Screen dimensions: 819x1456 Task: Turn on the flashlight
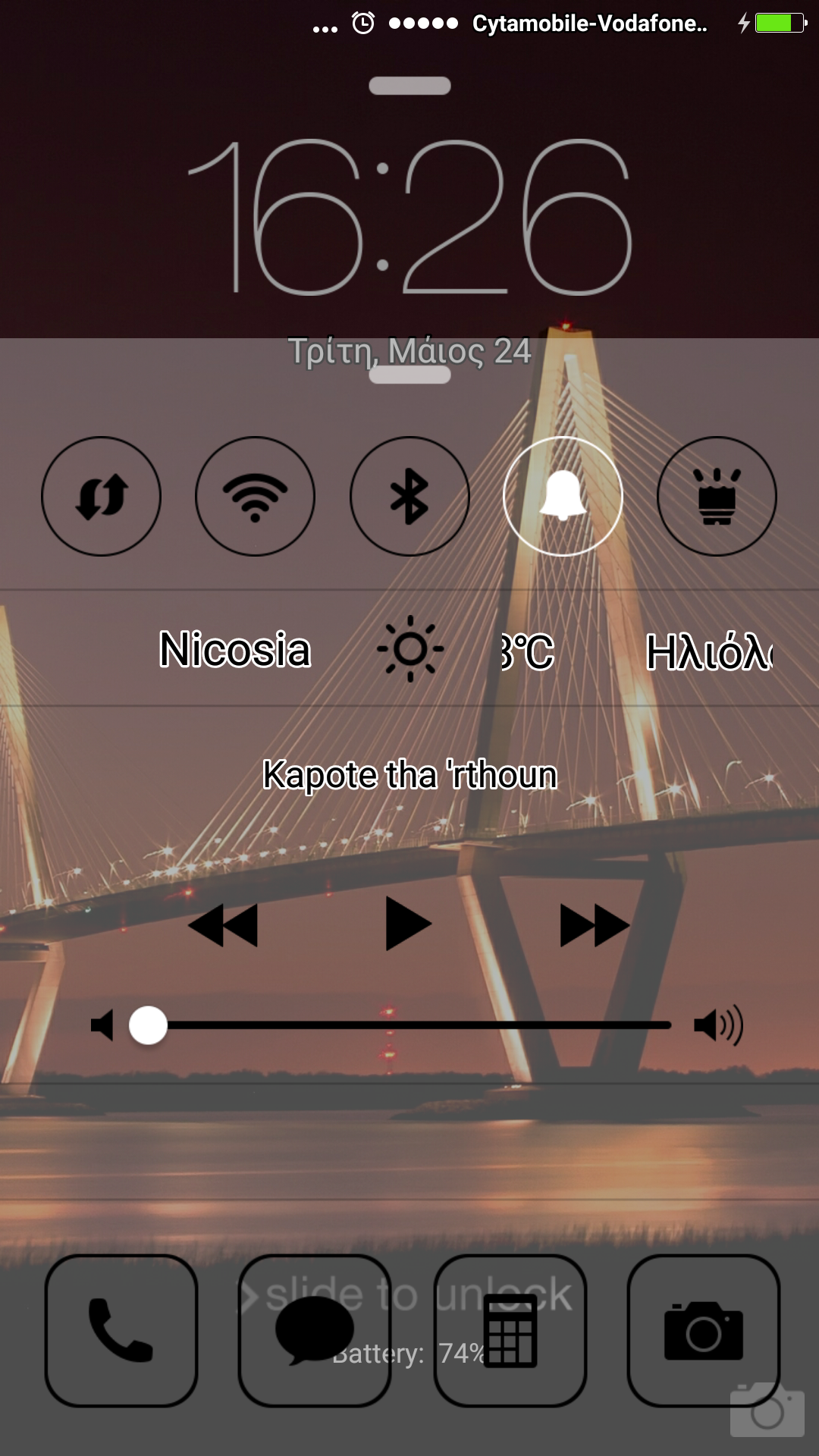717,497
